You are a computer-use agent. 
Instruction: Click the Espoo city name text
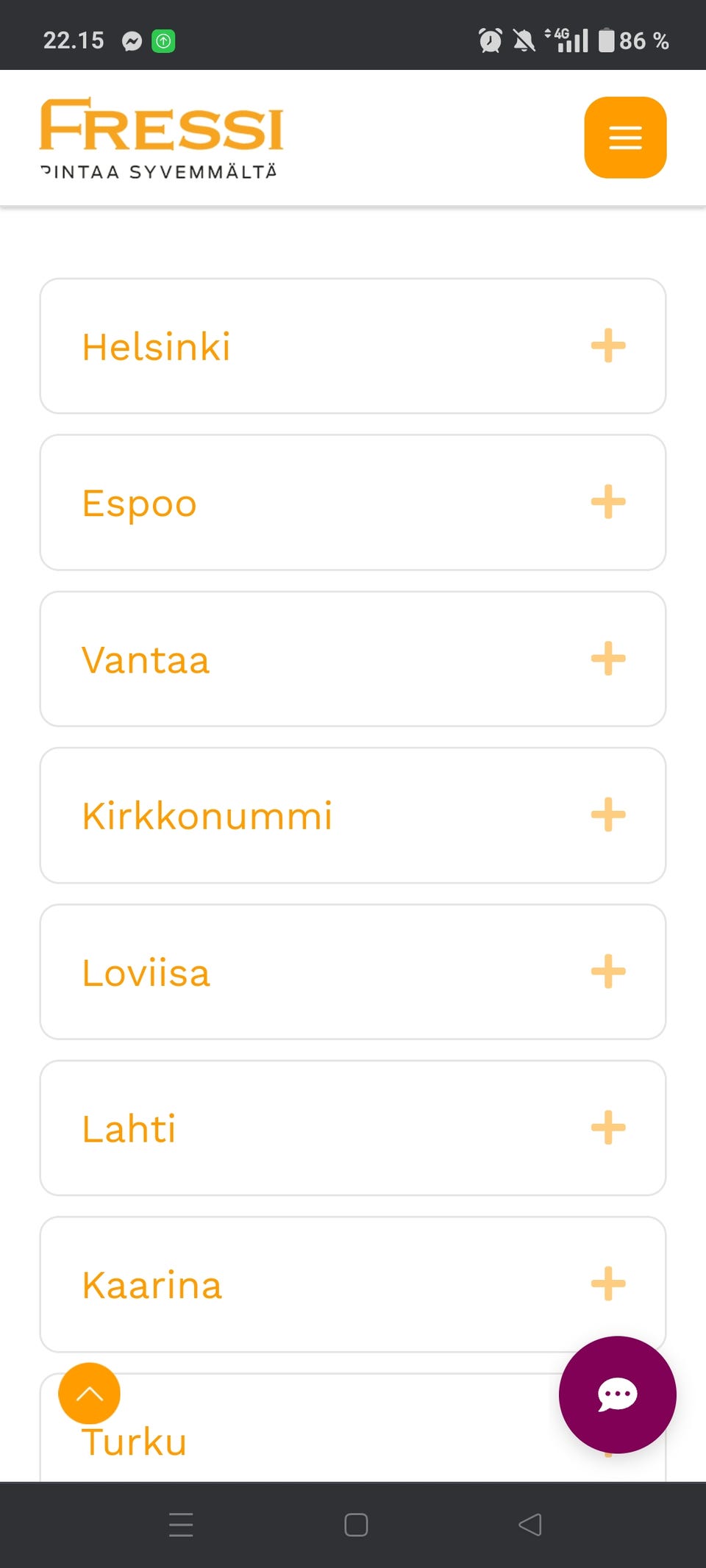click(x=139, y=503)
